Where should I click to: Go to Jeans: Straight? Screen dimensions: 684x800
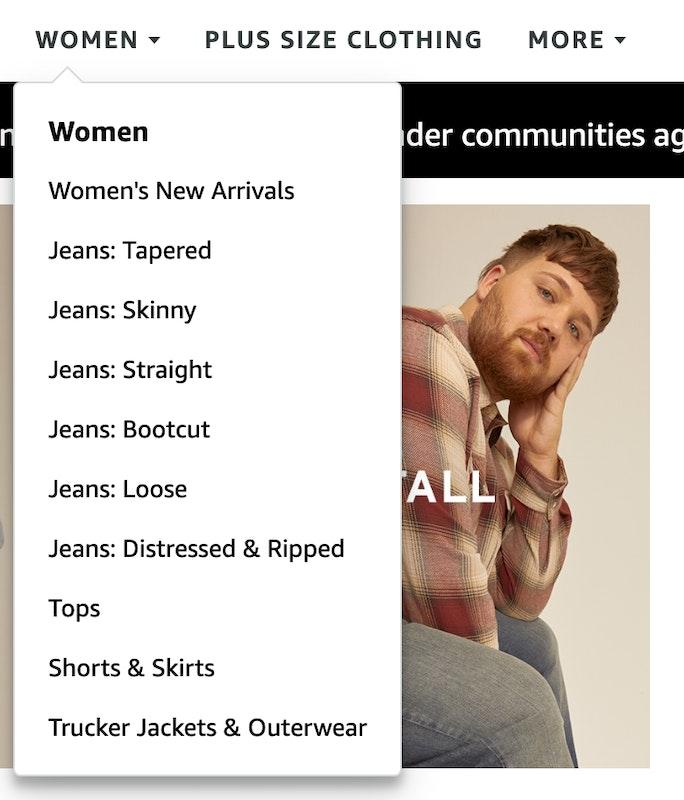[130, 370]
